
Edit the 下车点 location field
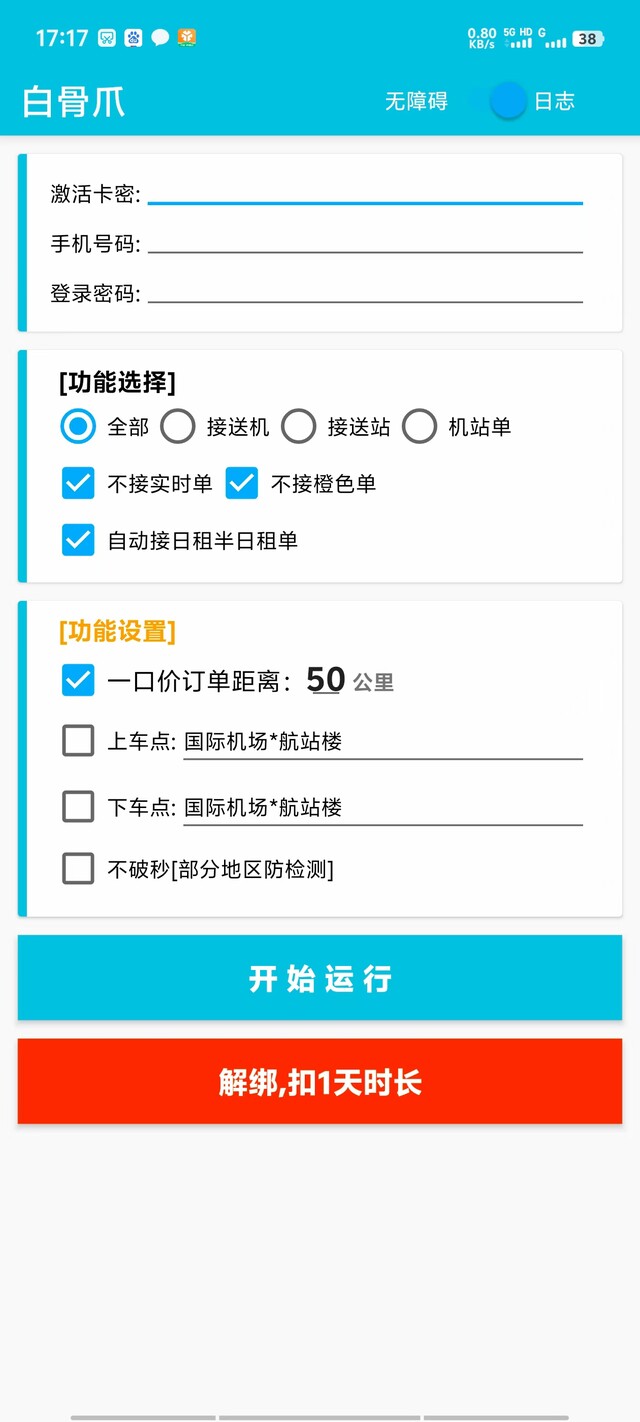tap(383, 807)
